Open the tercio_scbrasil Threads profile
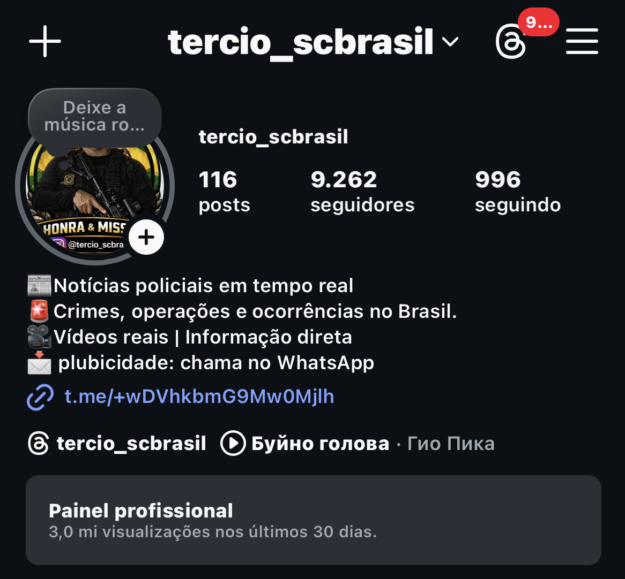 click(117, 443)
